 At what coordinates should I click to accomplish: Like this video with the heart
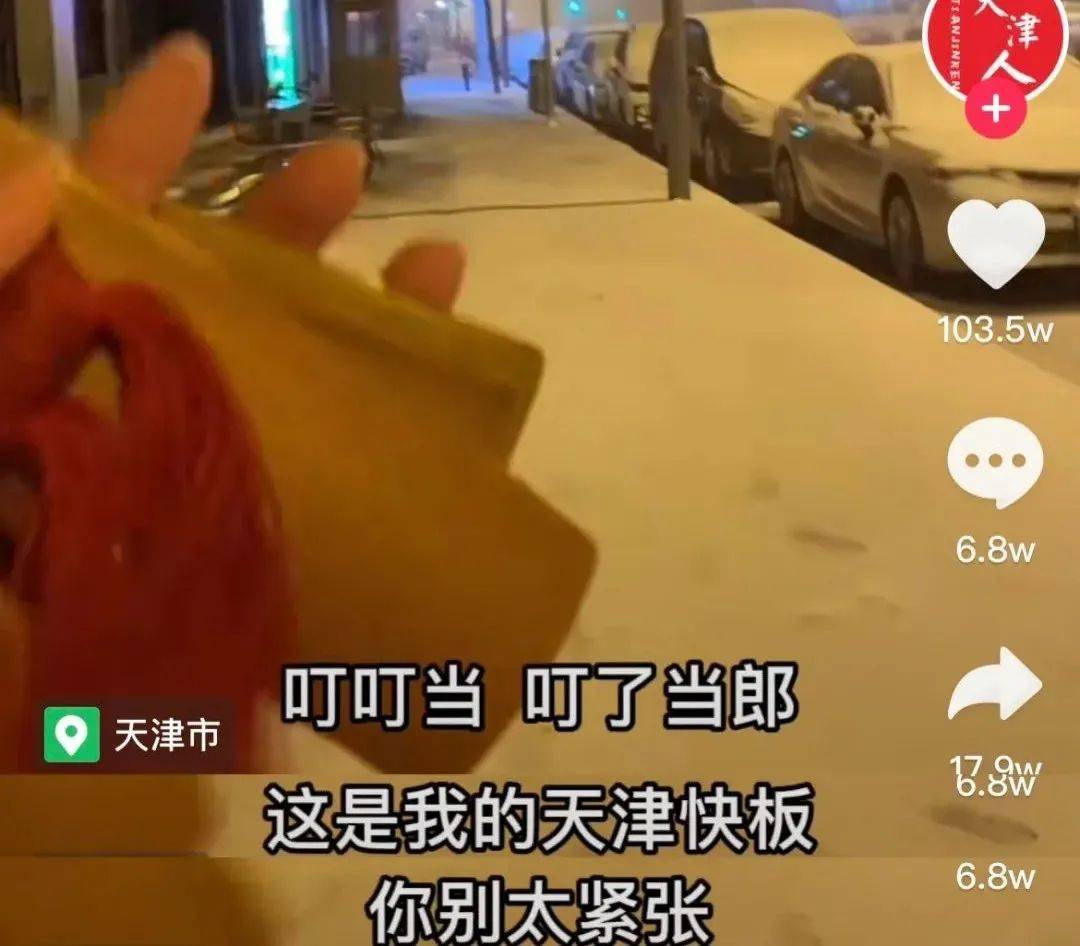pos(995,245)
